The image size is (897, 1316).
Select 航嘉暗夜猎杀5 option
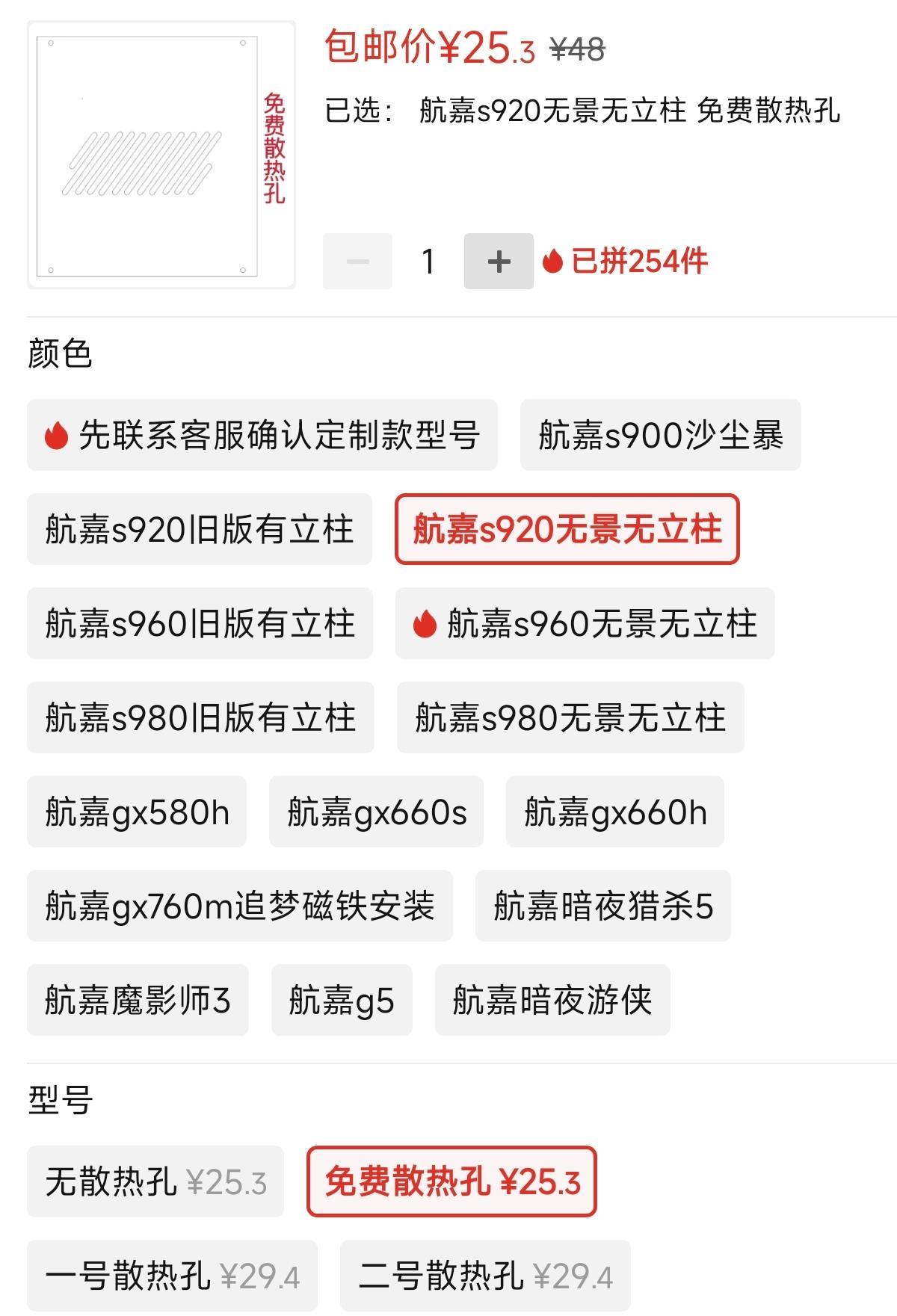(x=602, y=906)
